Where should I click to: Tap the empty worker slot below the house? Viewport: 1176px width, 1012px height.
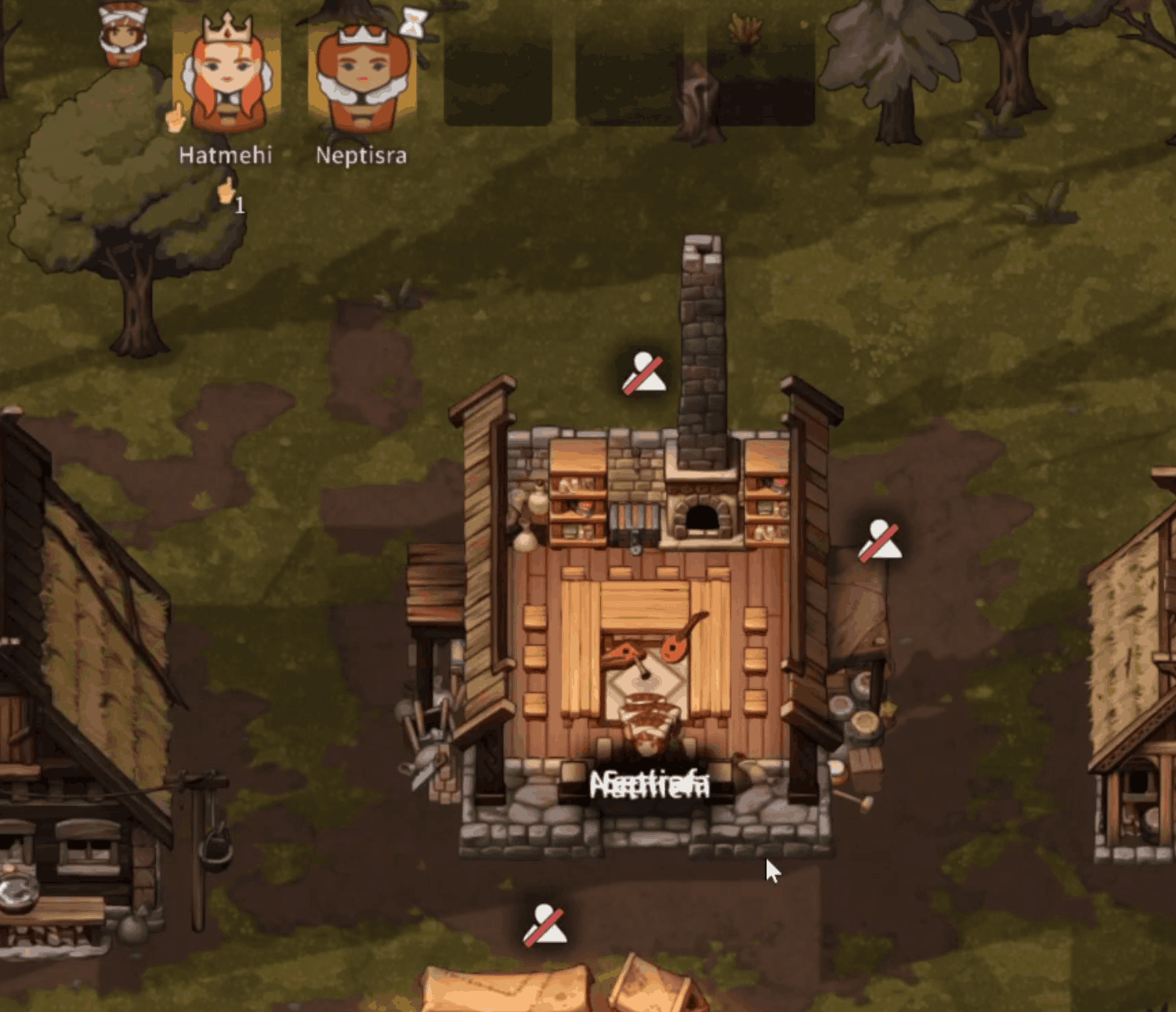[545, 925]
